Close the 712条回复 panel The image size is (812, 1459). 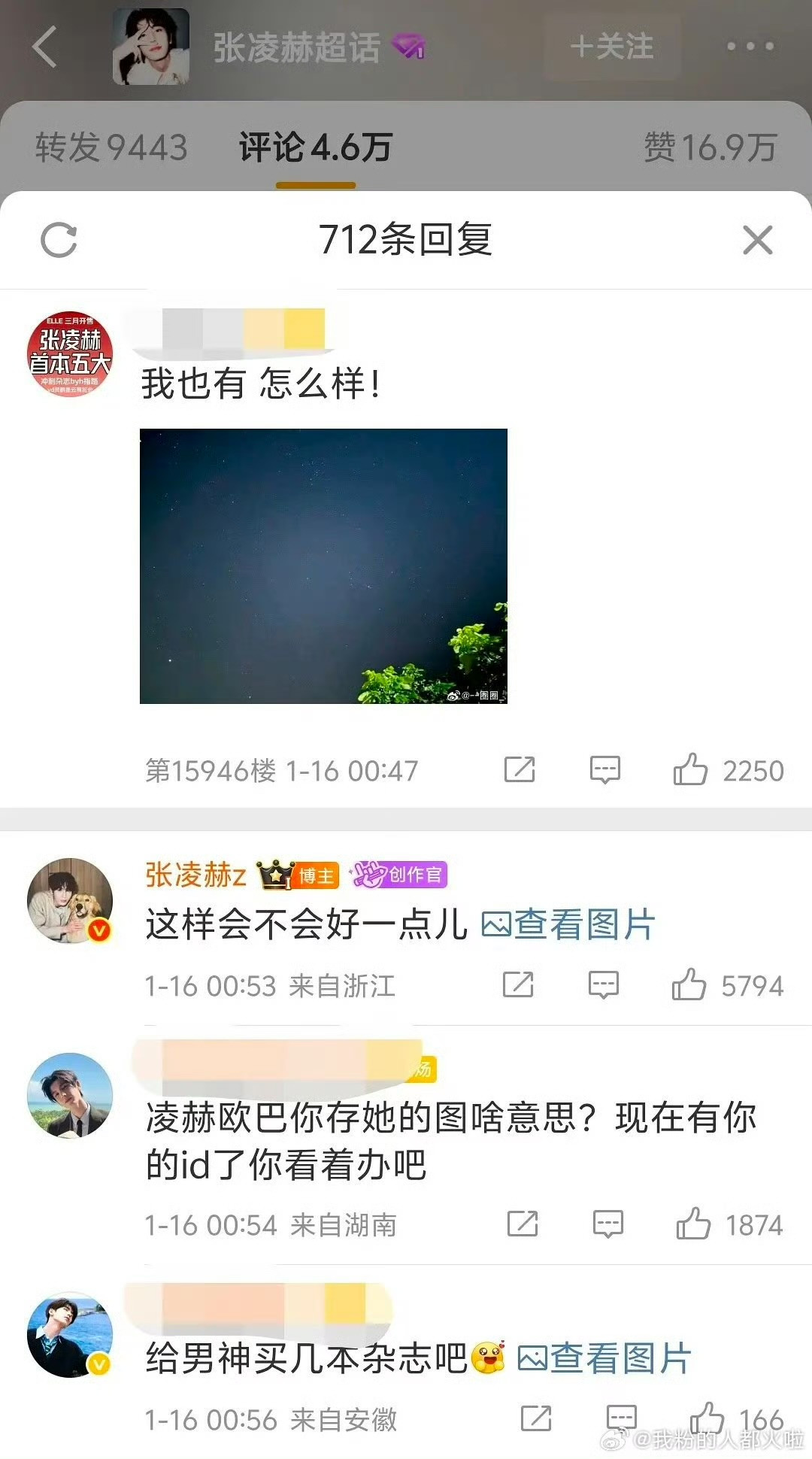[757, 241]
